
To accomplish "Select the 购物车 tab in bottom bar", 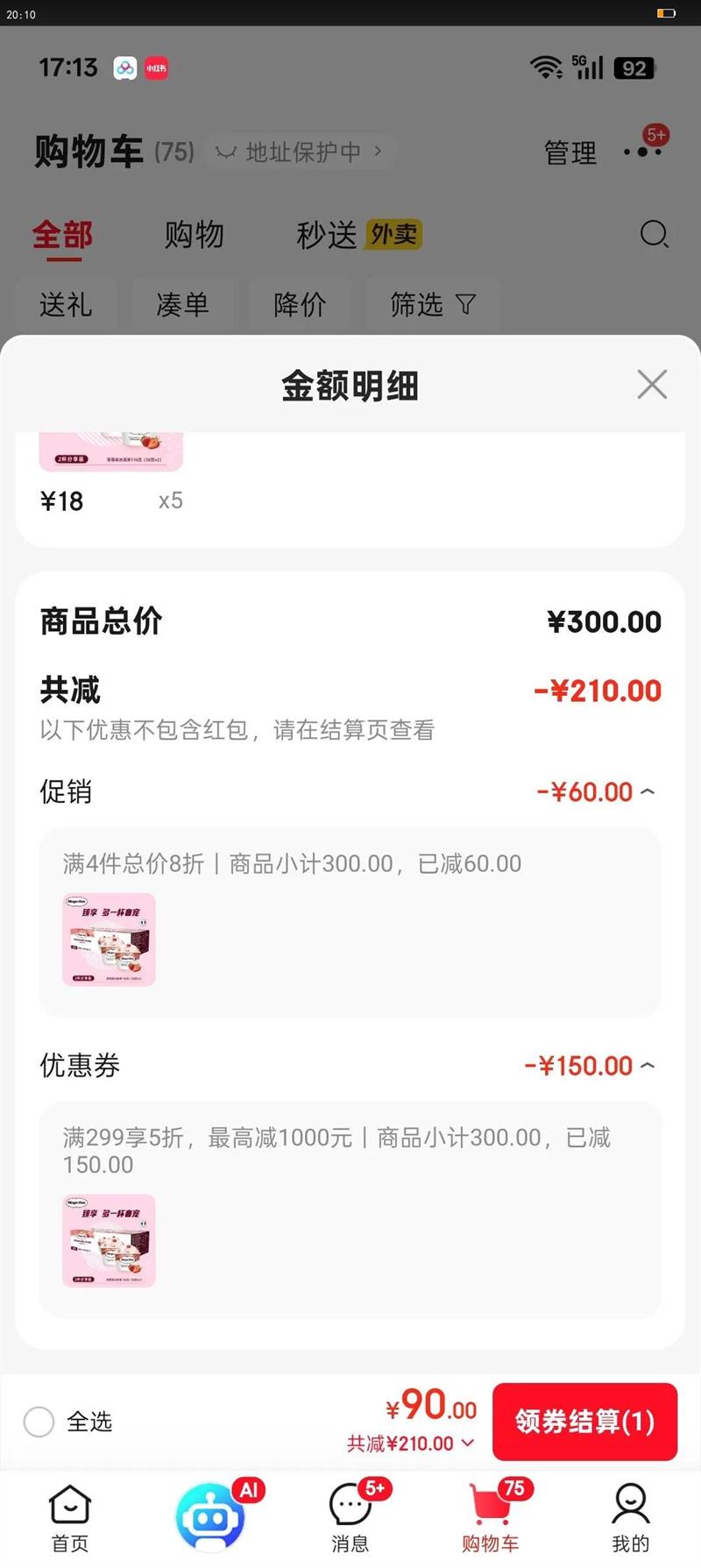I will click(x=491, y=1518).
